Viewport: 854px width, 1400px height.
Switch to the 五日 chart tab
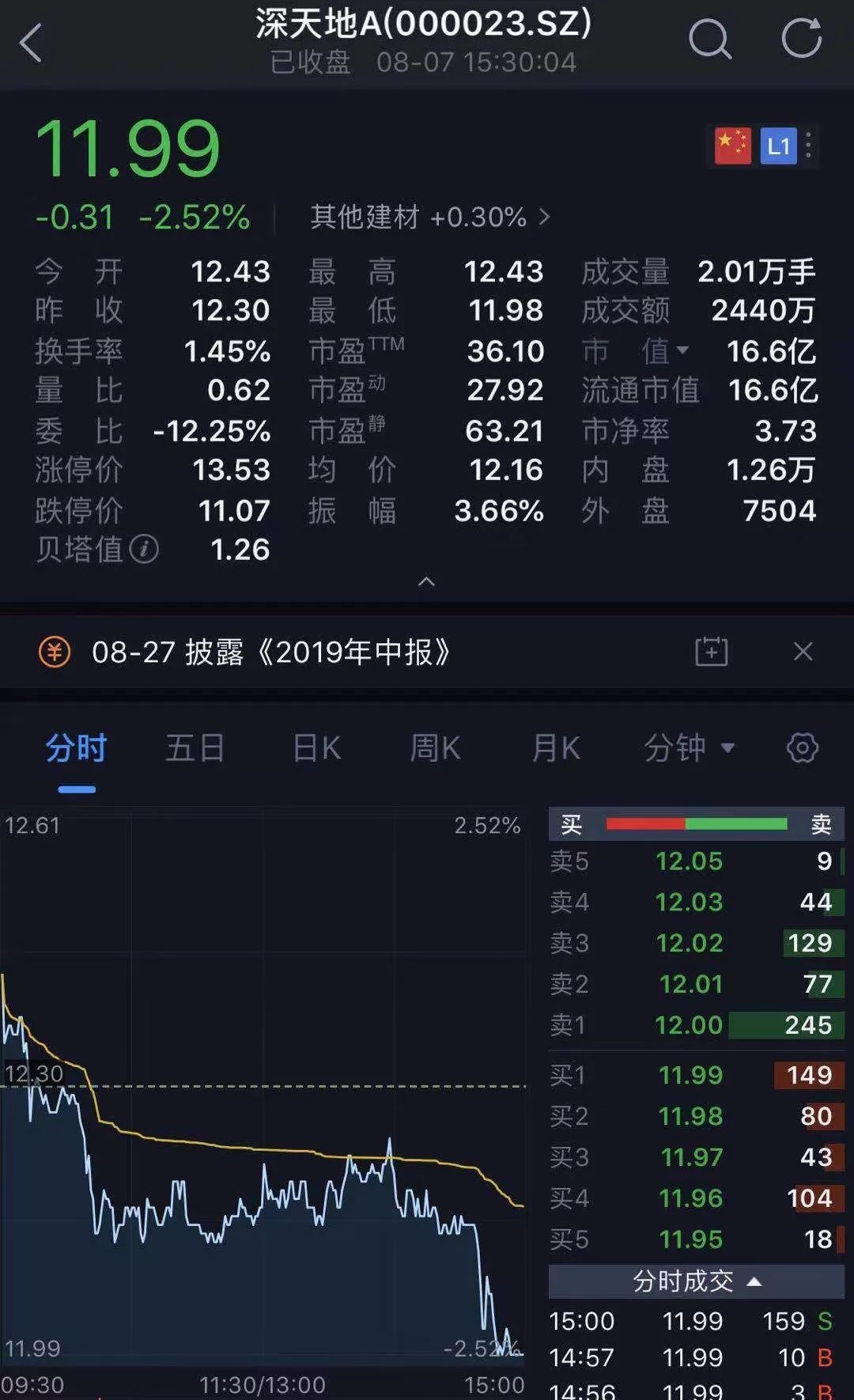pyautogui.click(x=195, y=748)
